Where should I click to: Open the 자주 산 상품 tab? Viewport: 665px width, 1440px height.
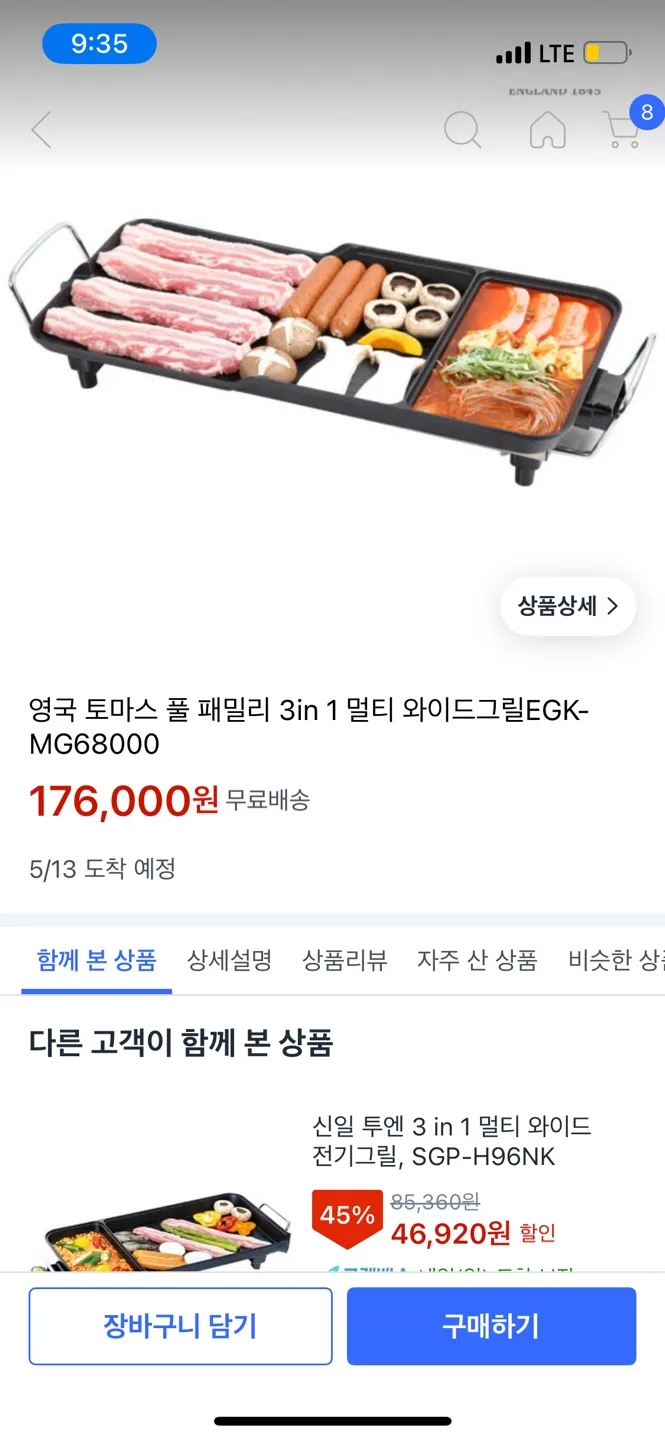tap(477, 961)
